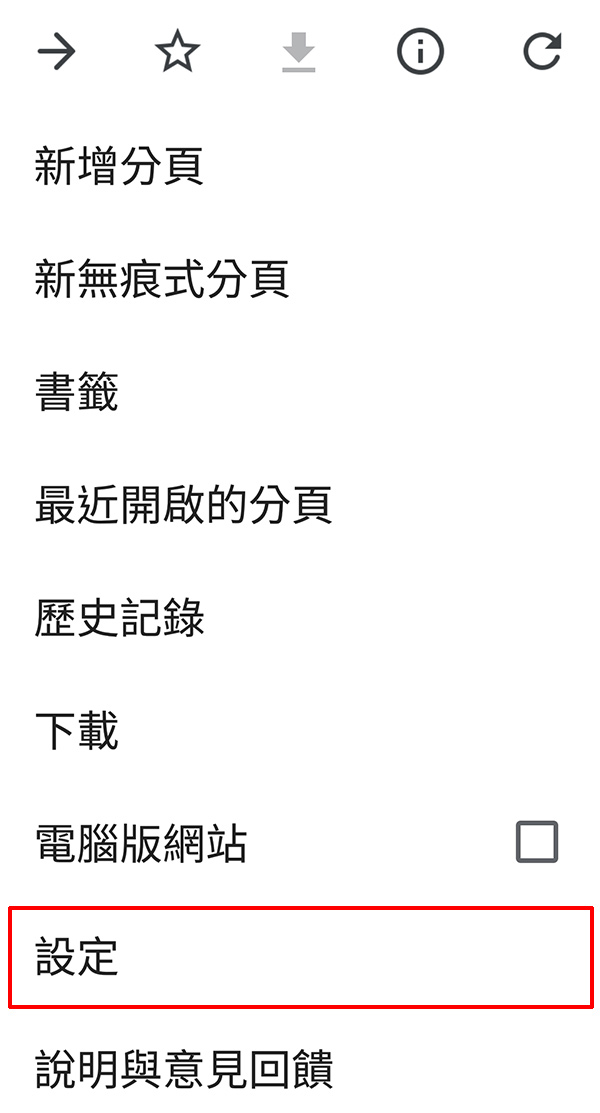This screenshot has height=1113, width=600.
Task: Reload the page
Action: [x=542, y=52]
